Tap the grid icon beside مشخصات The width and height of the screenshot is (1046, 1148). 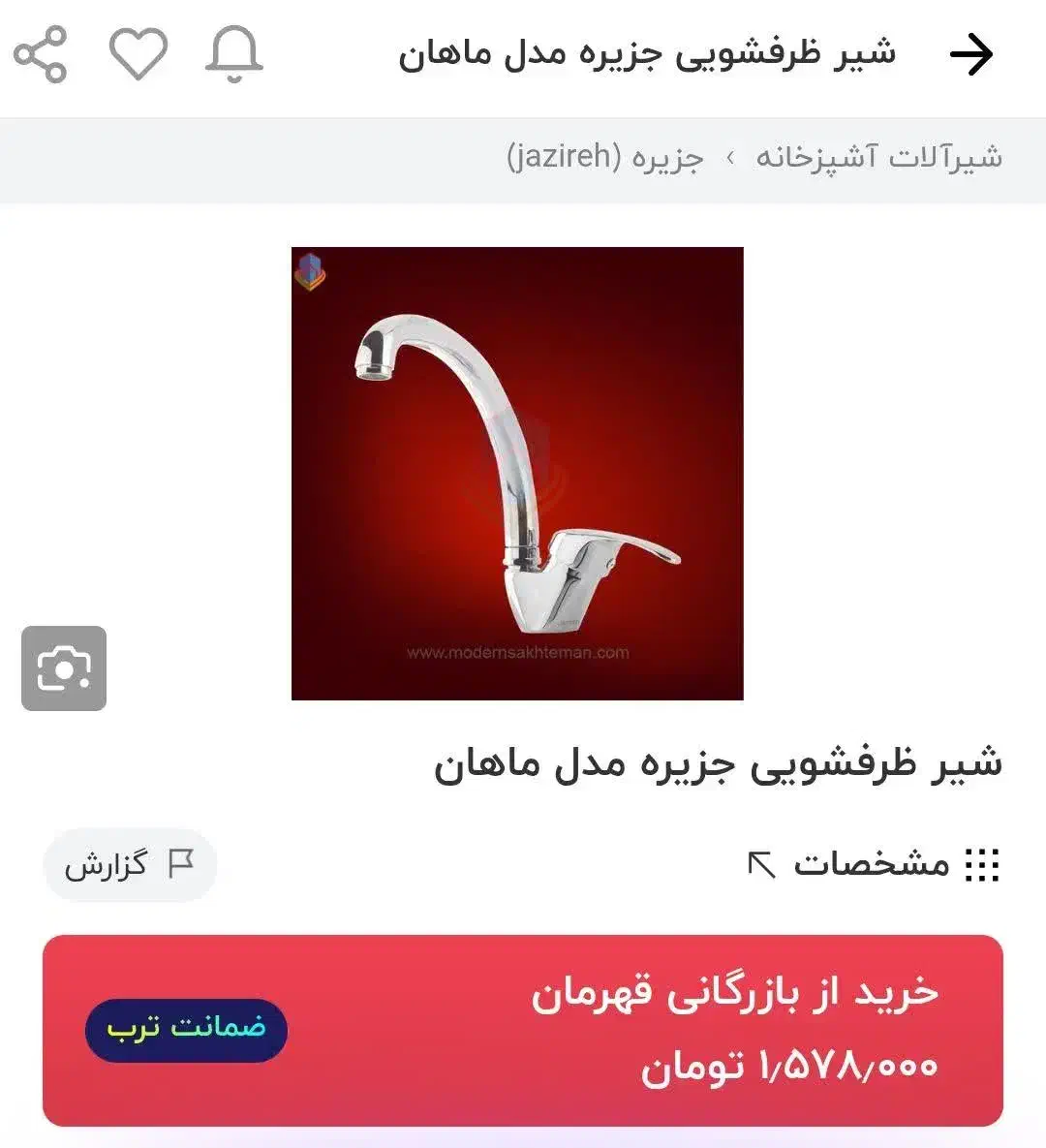(x=981, y=865)
